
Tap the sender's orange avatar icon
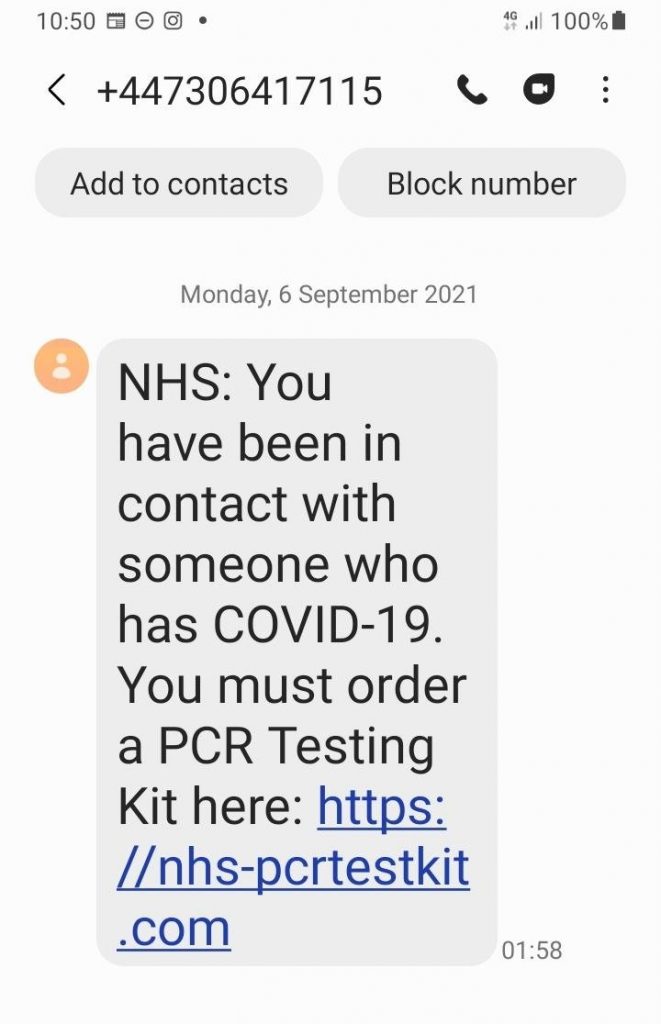point(61,366)
